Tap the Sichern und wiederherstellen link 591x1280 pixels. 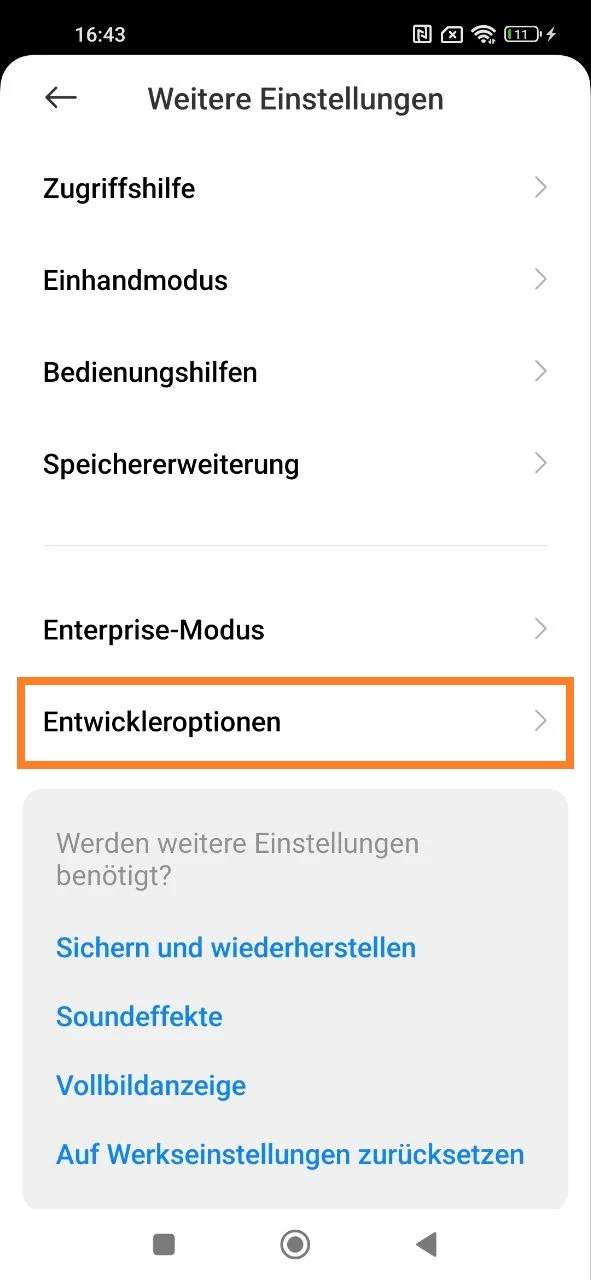tap(236, 947)
